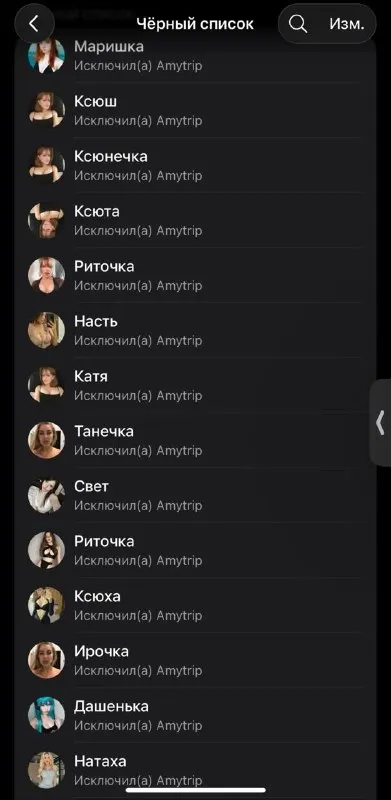Screen dimensions: 391x800
Task: Open the Маришка entry
Action: coord(196,56)
